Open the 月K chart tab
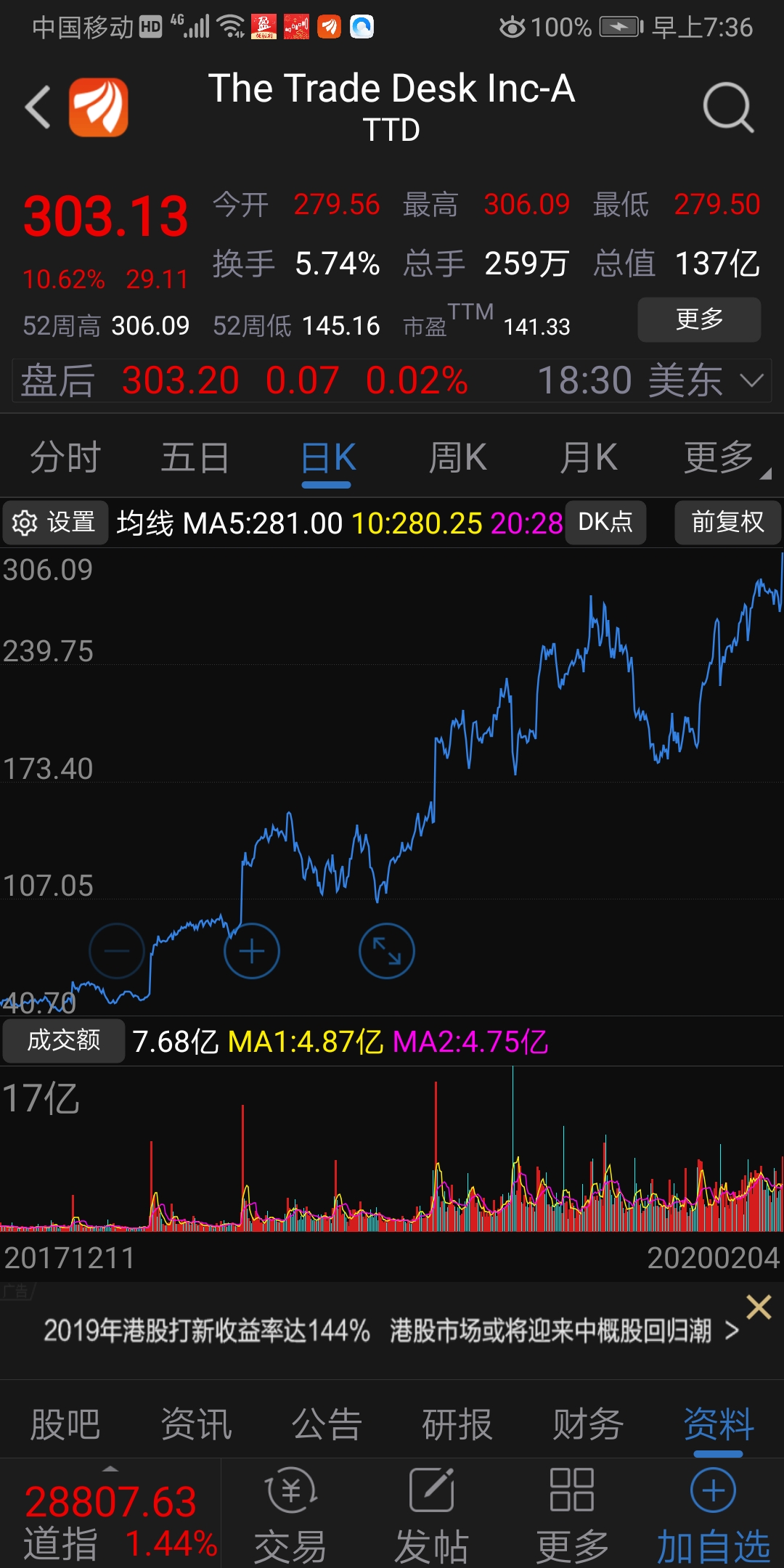The width and height of the screenshot is (784, 1568). coord(588,458)
